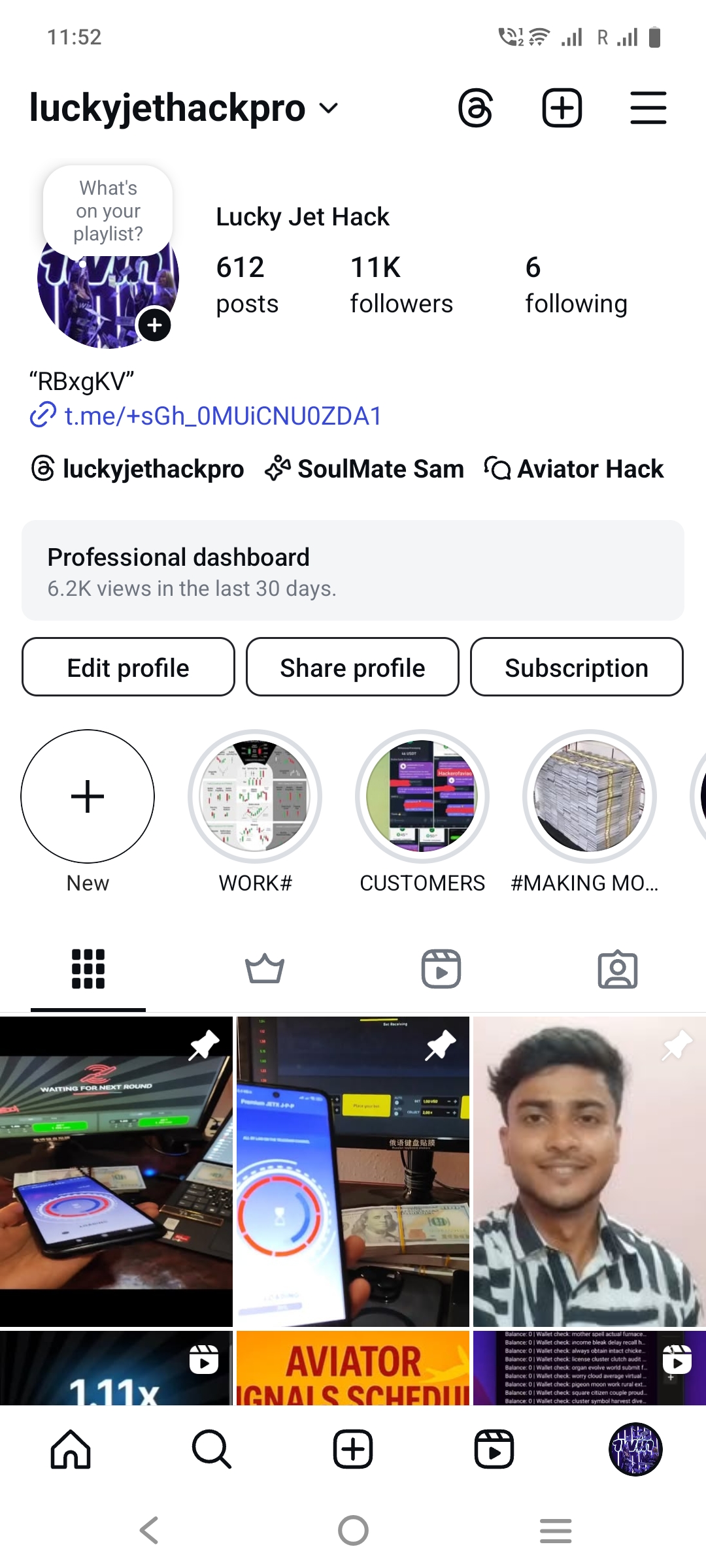The width and height of the screenshot is (706, 1568).
Task: View the list of 11K followers
Action: (x=401, y=285)
